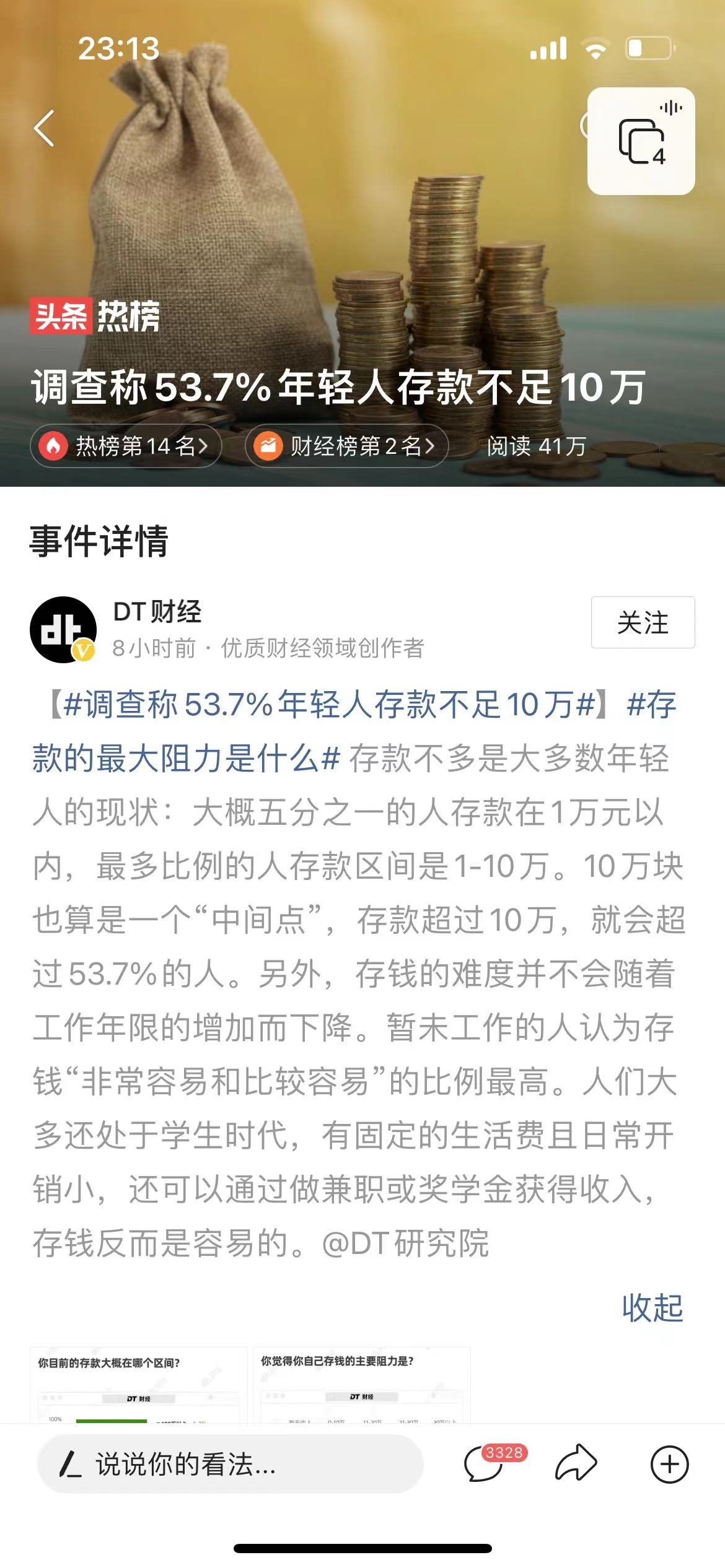This screenshot has height=1568, width=725.
Task: Open the floating window switcher showing 4
Action: 641,141
